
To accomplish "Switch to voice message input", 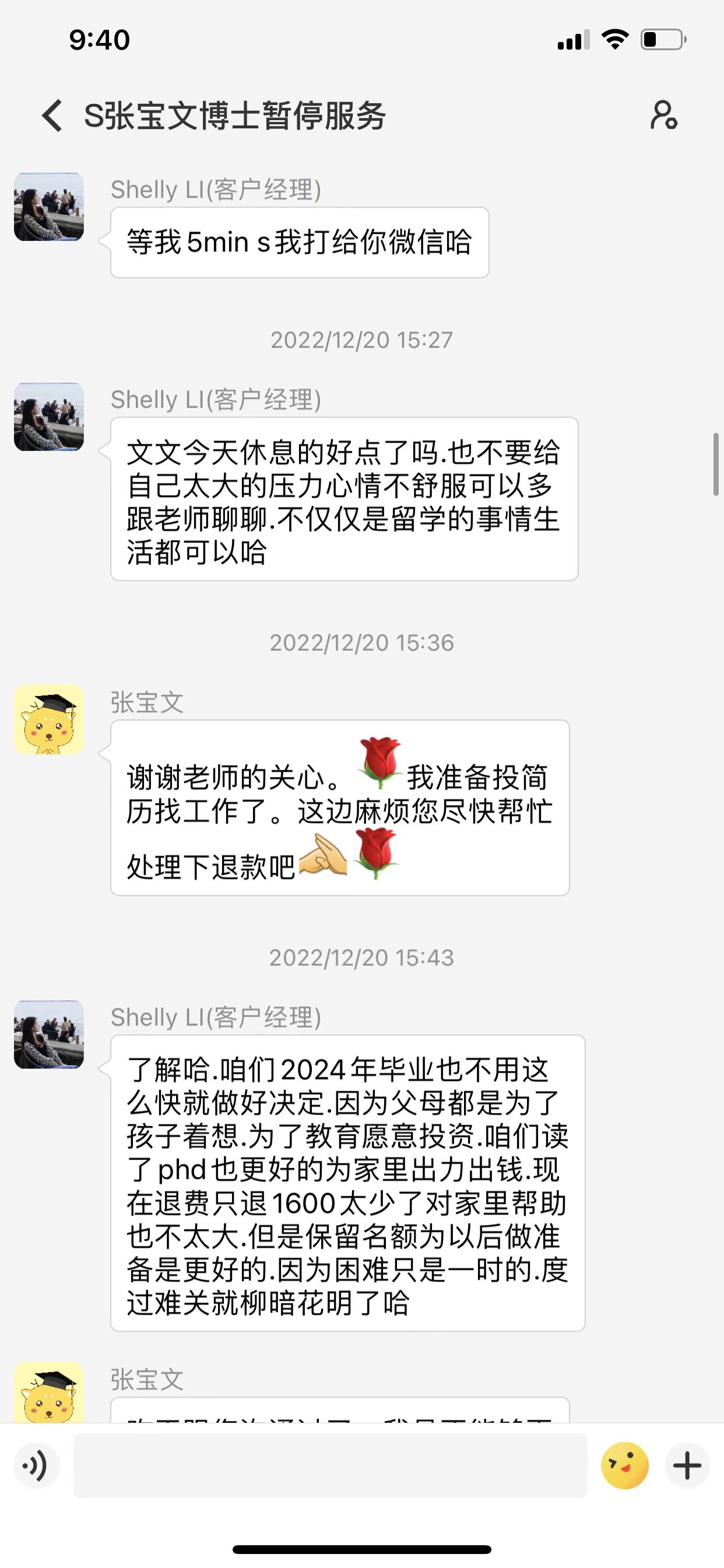I will (x=36, y=1466).
